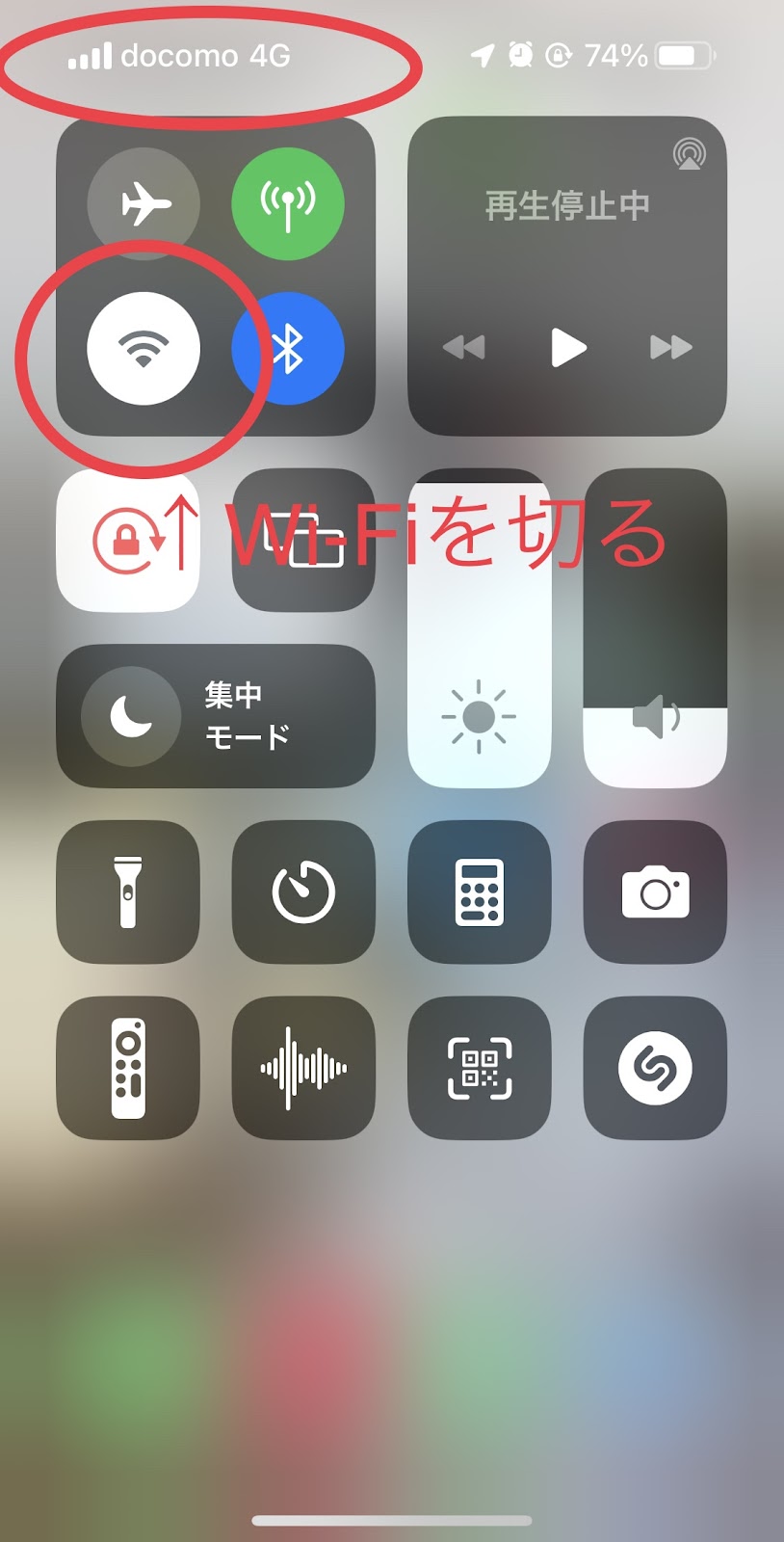Enable airplane mode

(x=144, y=203)
